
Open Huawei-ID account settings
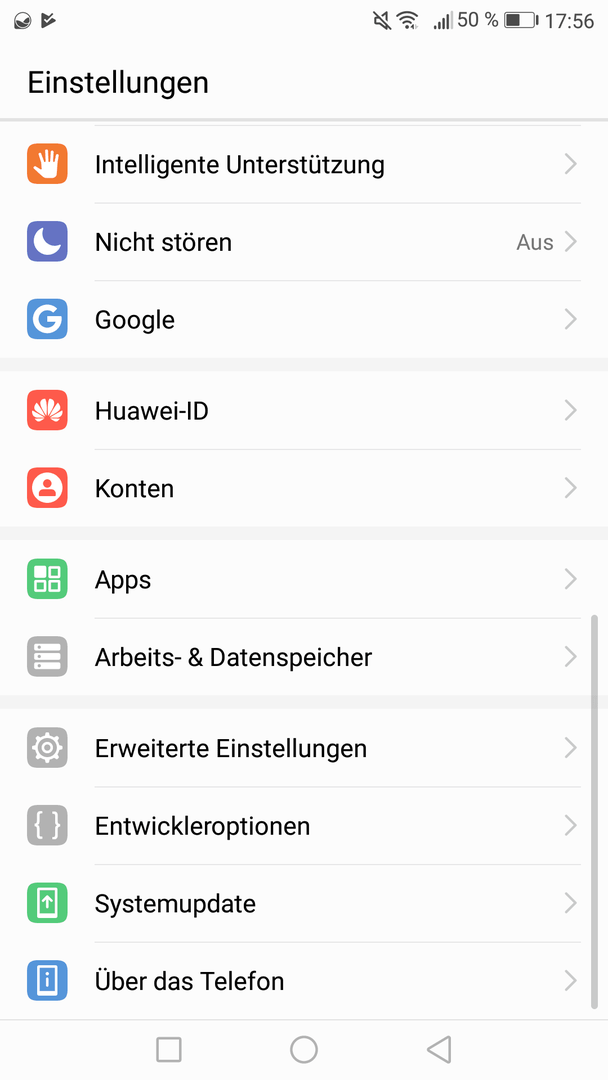304,411
